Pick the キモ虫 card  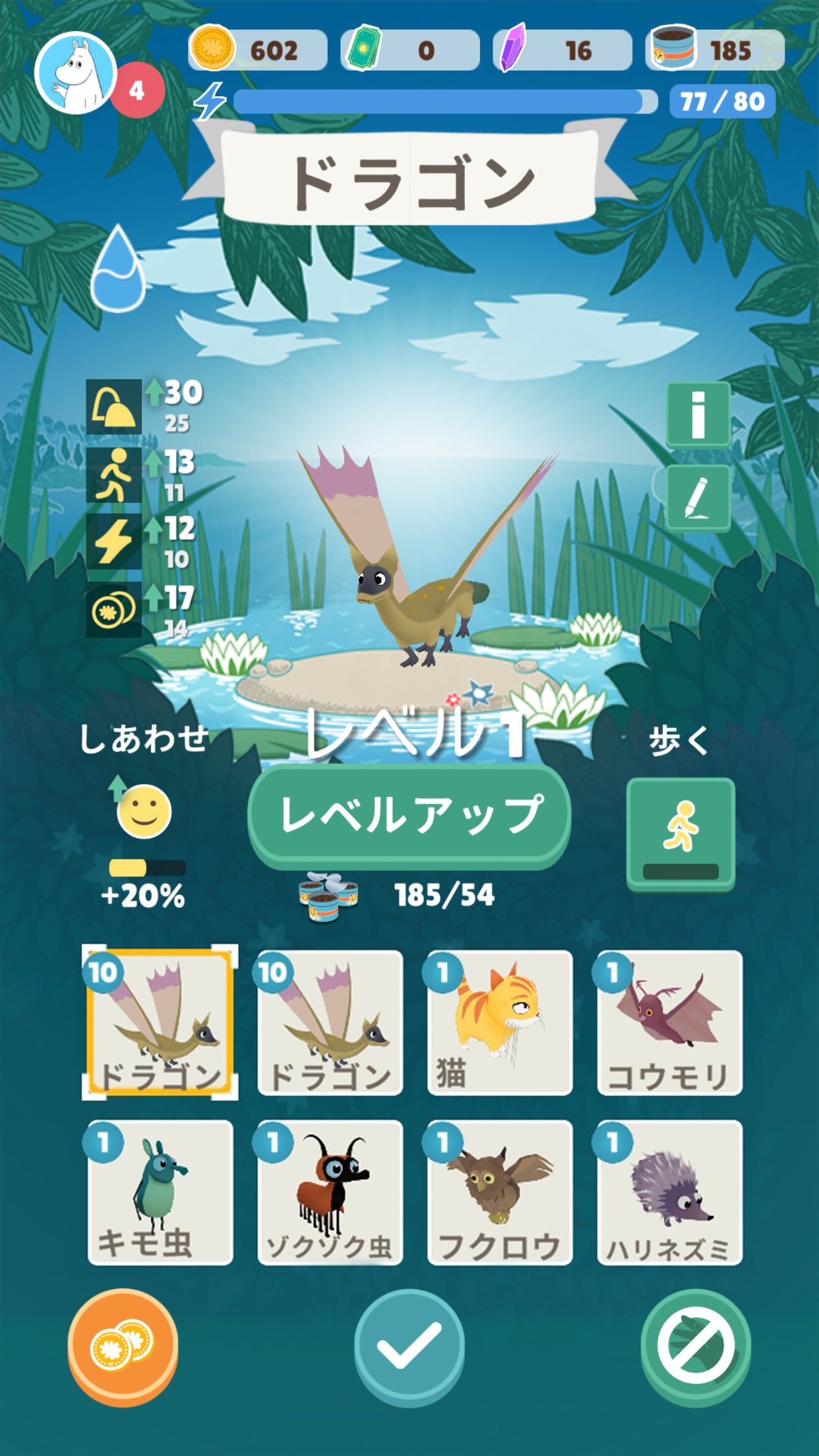click(160, 1192)
